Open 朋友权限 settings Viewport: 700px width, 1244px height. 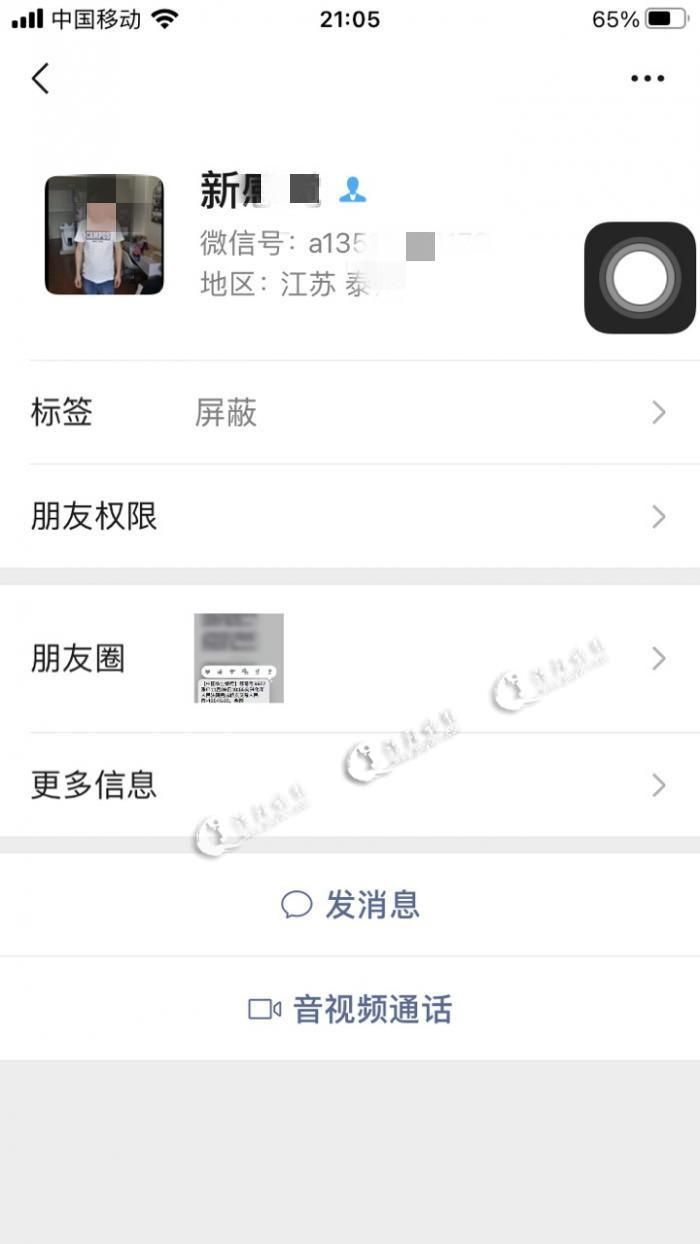click(350, 517)
